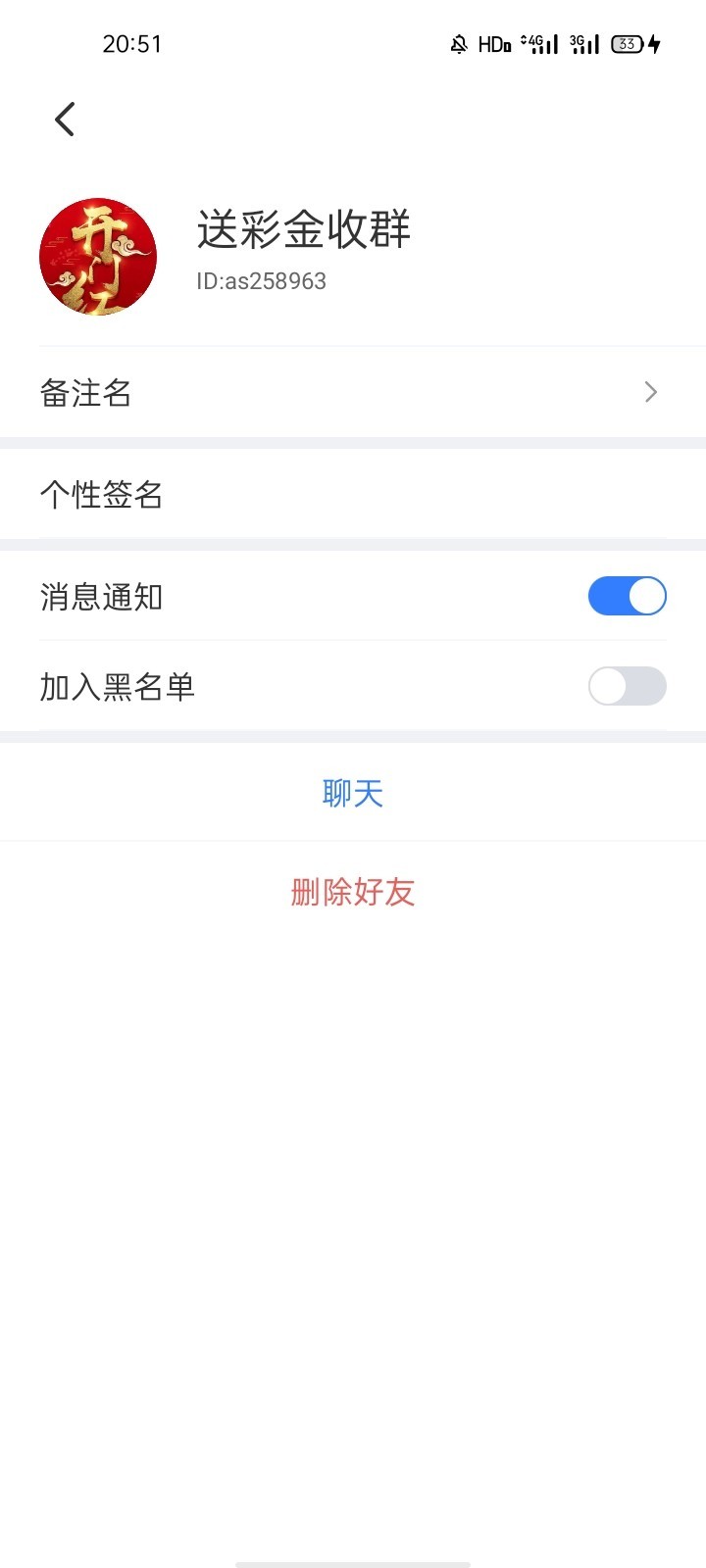Screen dimensions: 706x1568
Task: Open the 备注名 remark name row
Action: (353, 393)
